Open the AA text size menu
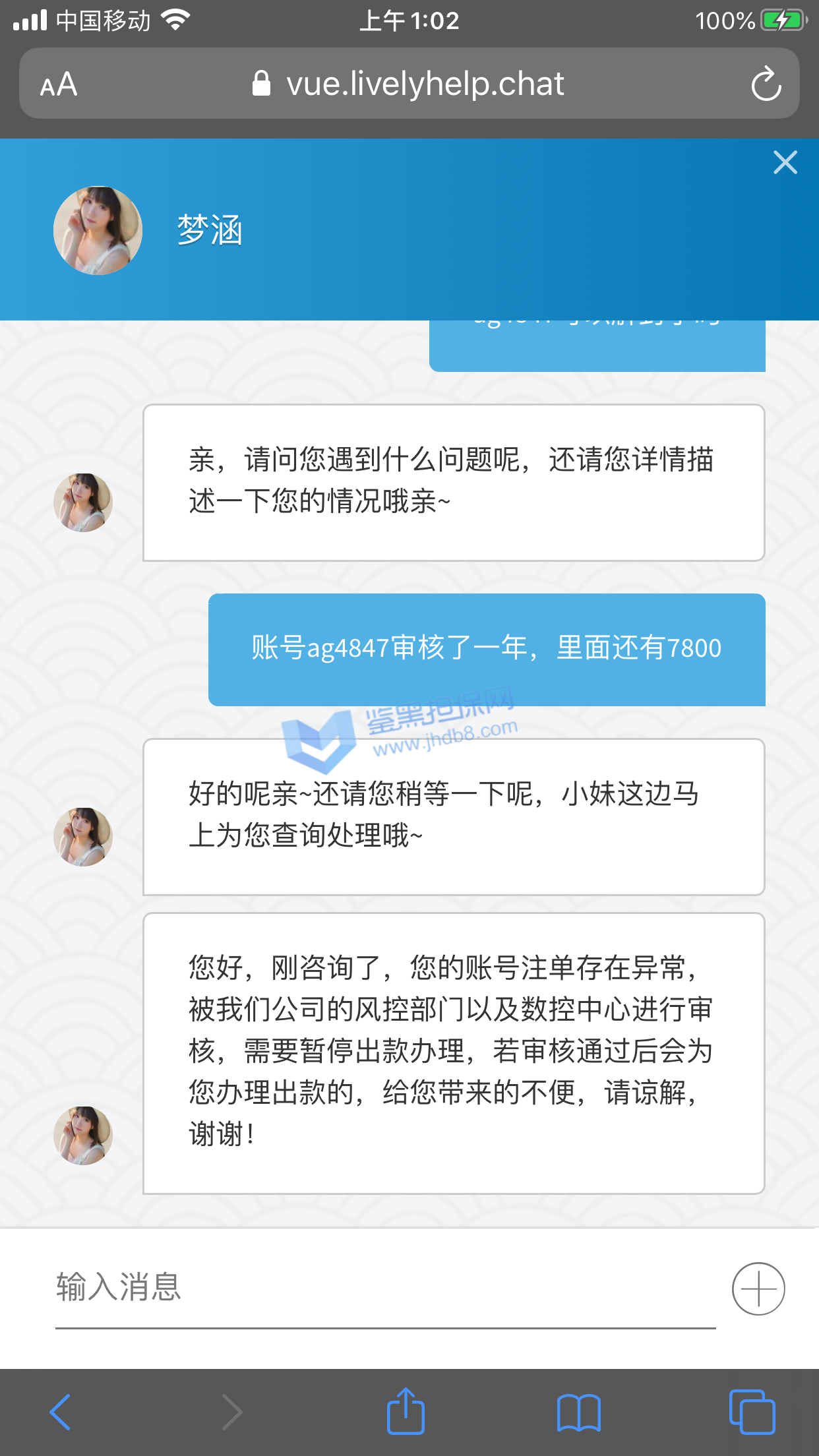Image resolution: width=819 pixels, height=1456 pixels. tap(59, 84)
